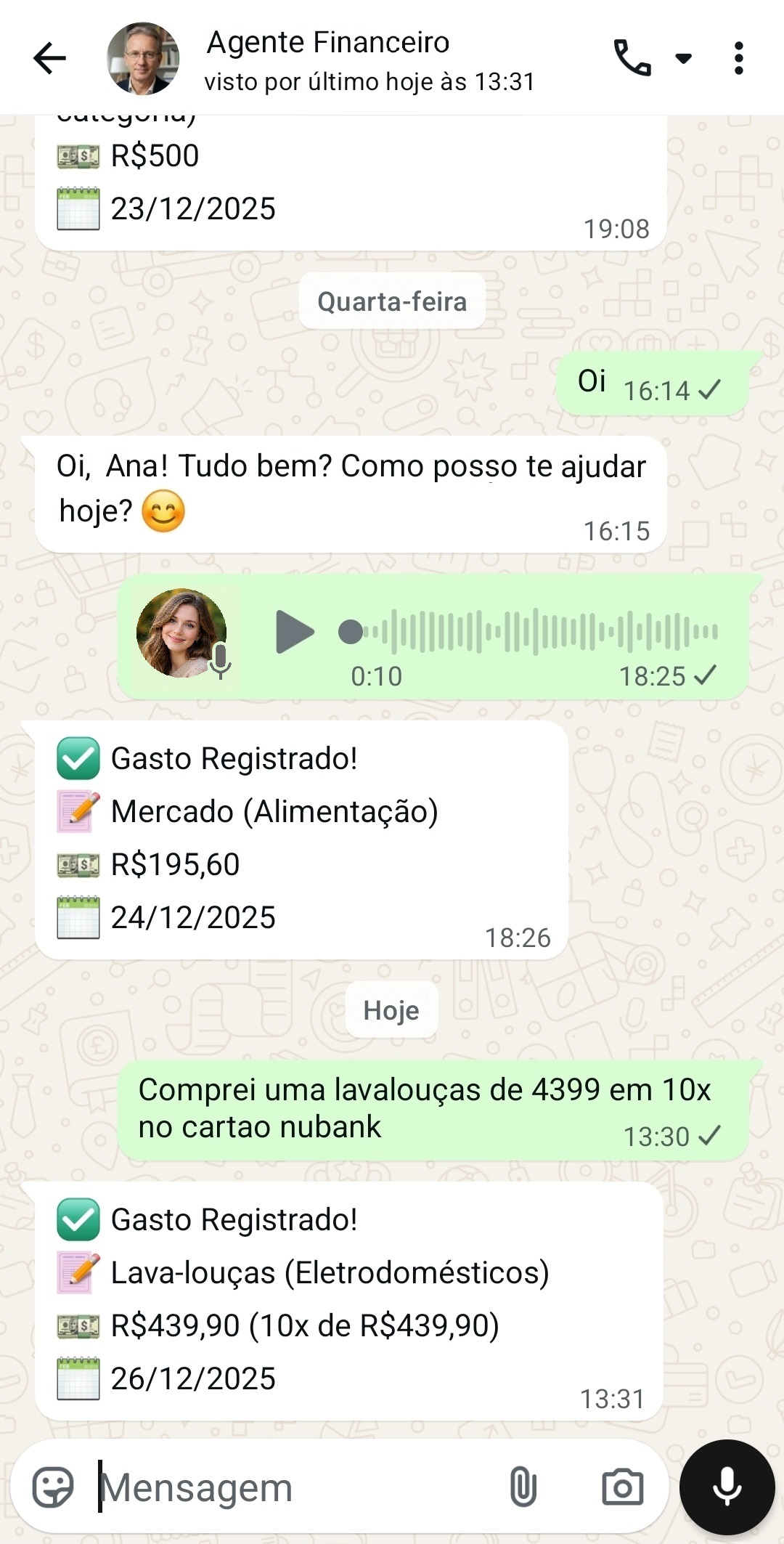The width and height of the screenshot is (784, 1544).
Task: Open the camera to send a photo
Action: click(623, 1487)
